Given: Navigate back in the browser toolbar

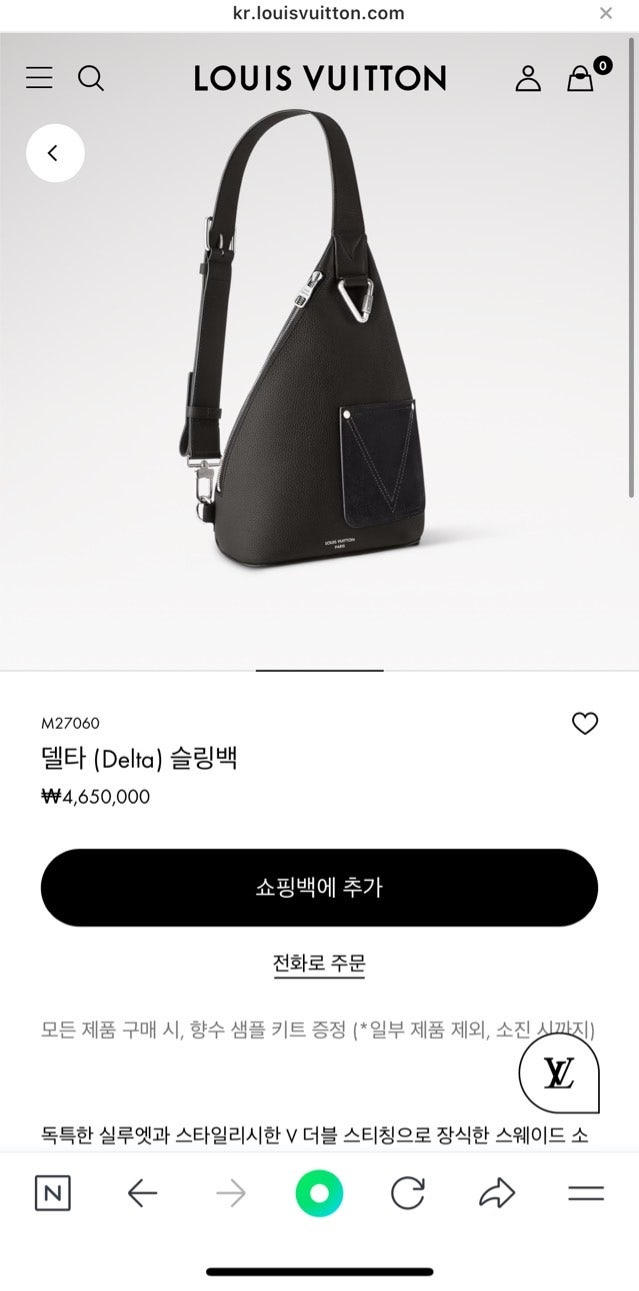Looking at the screenshot, I should tap(142, 1192).
